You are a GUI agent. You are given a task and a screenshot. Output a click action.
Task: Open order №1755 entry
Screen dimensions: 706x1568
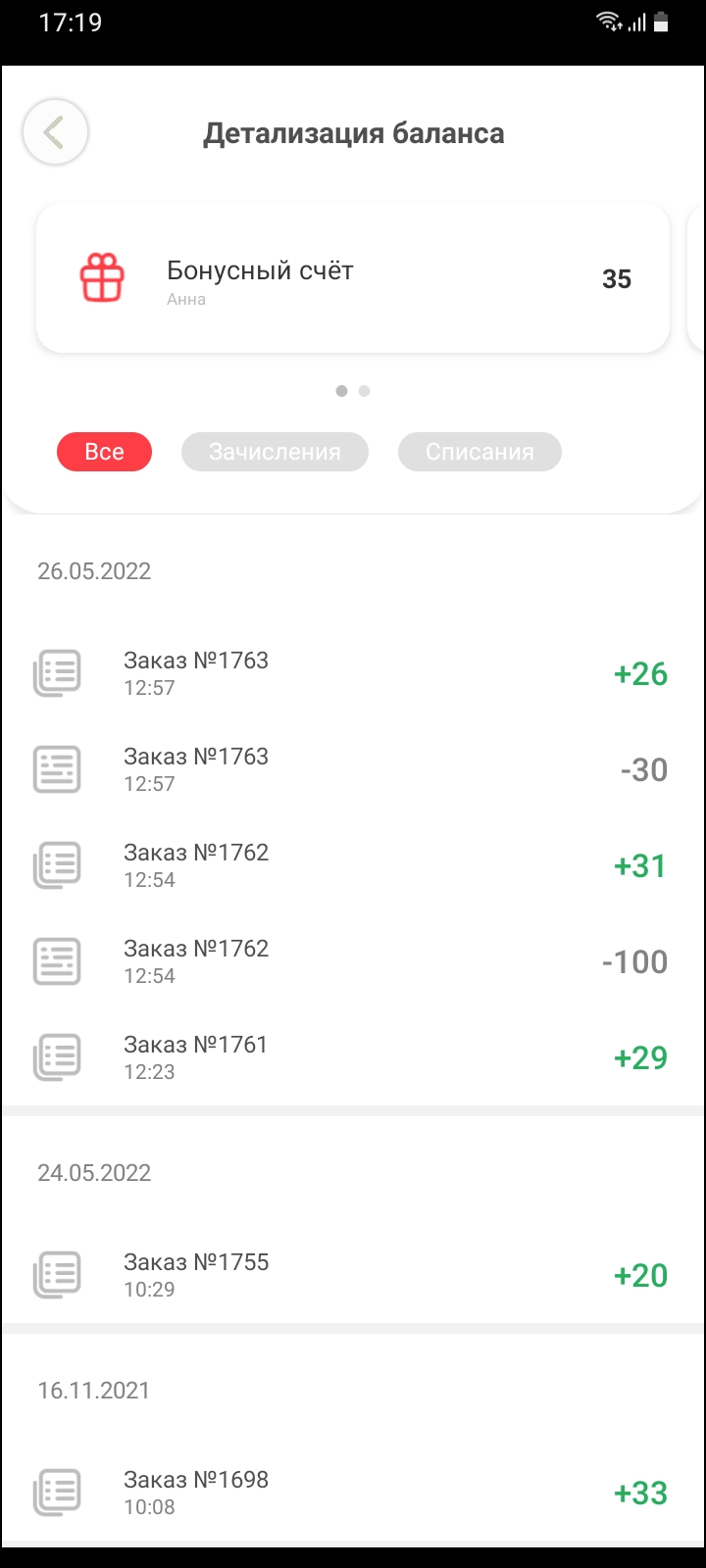353,1275
